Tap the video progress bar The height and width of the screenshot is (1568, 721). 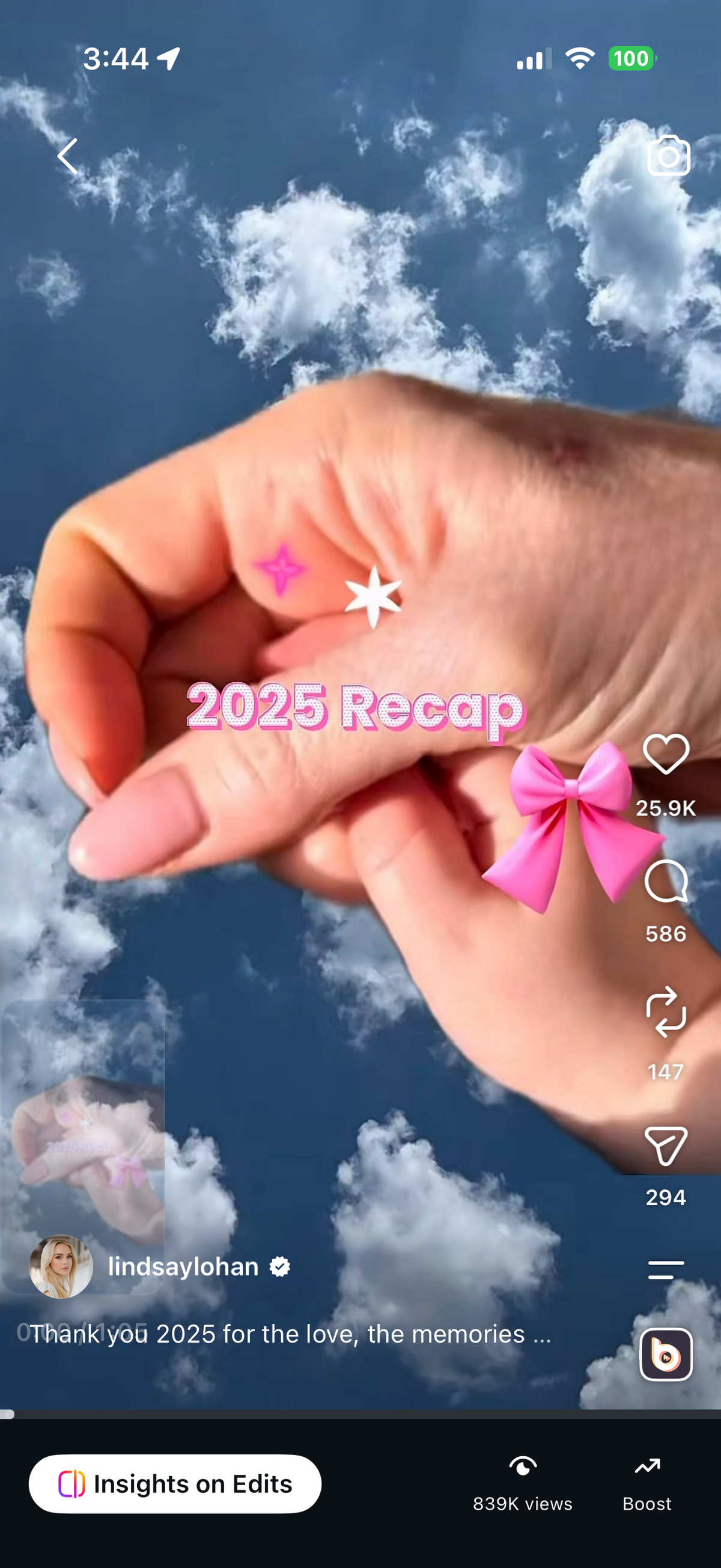coord(360,1414)
